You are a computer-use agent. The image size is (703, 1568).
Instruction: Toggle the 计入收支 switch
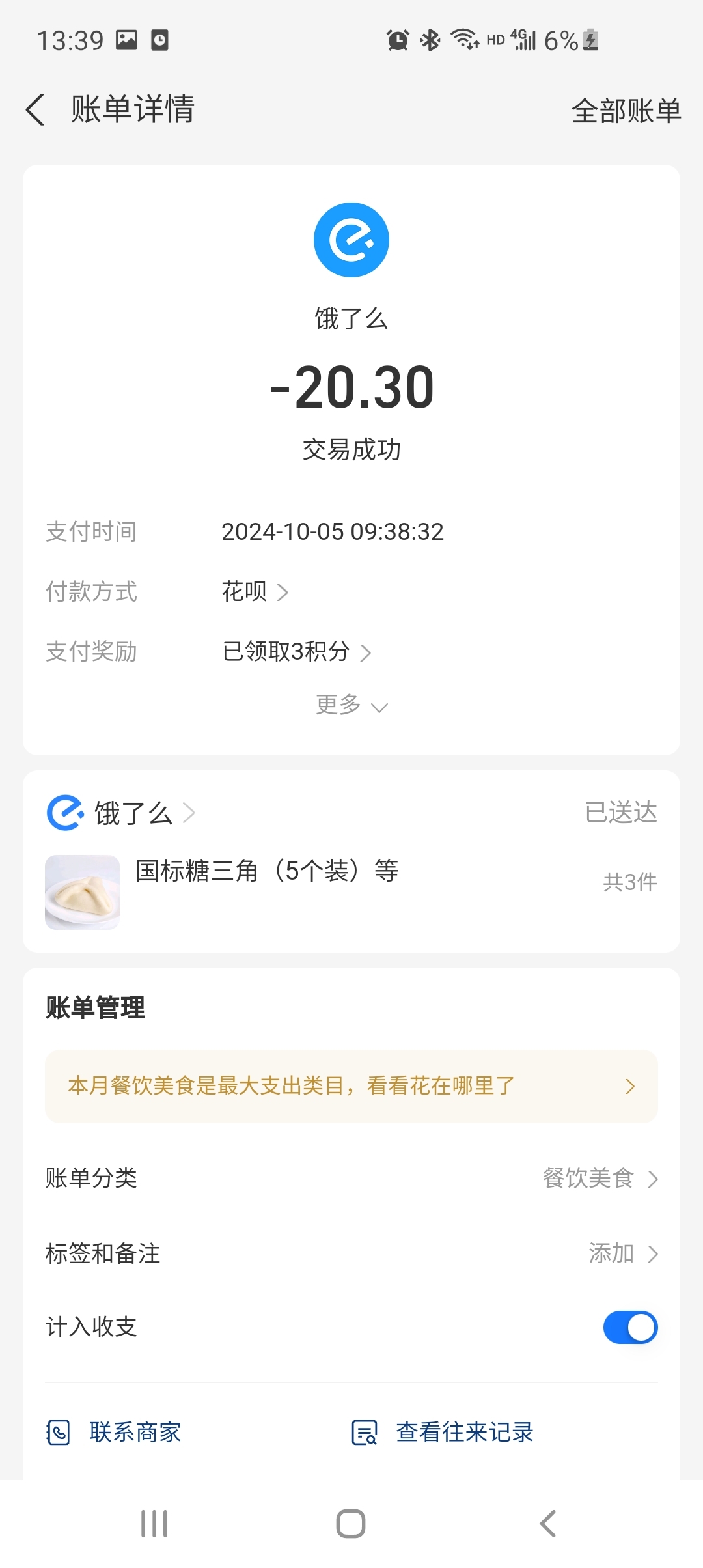click(x=629, y=1328)
